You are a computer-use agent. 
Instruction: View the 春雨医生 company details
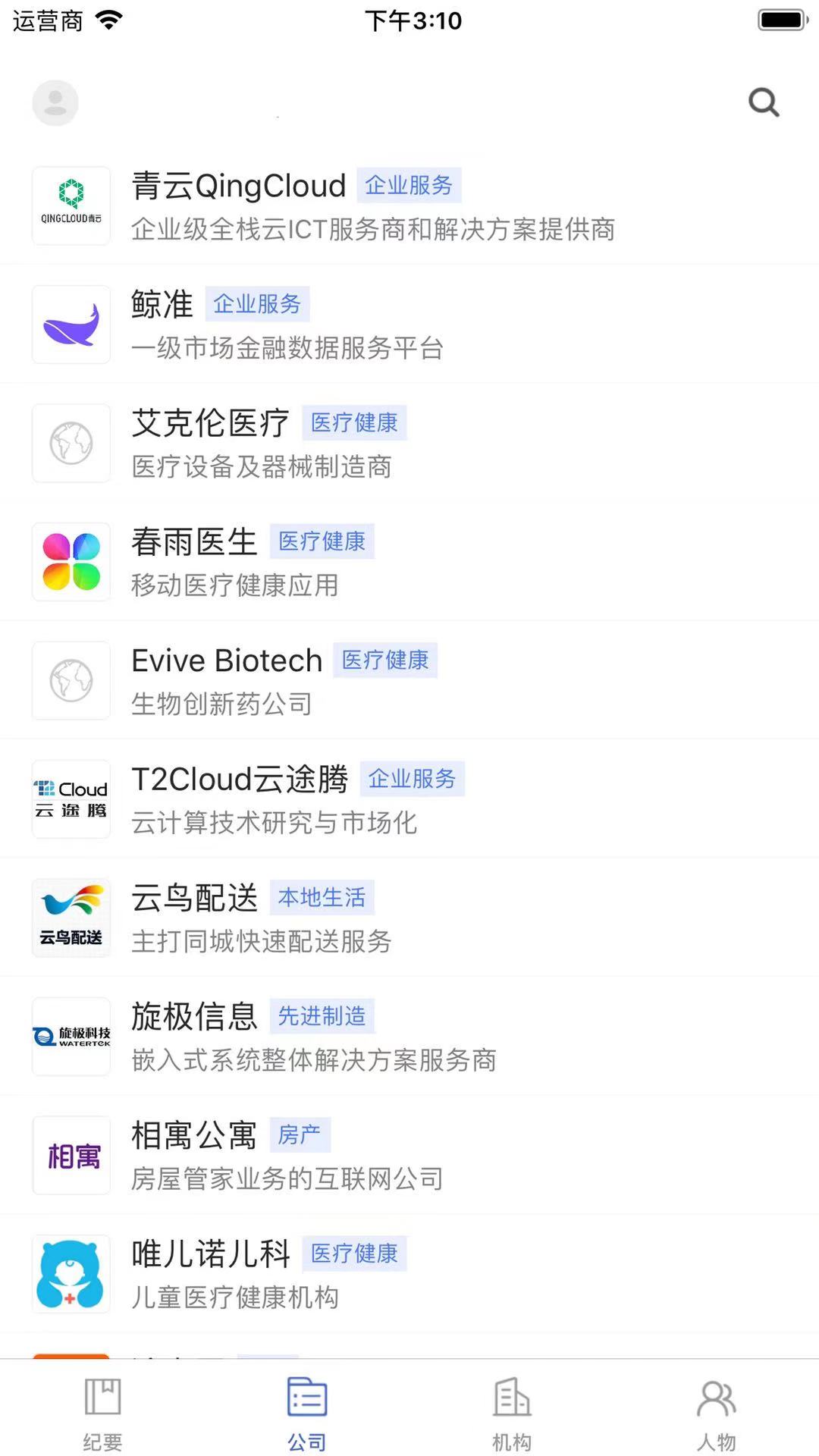409,562
